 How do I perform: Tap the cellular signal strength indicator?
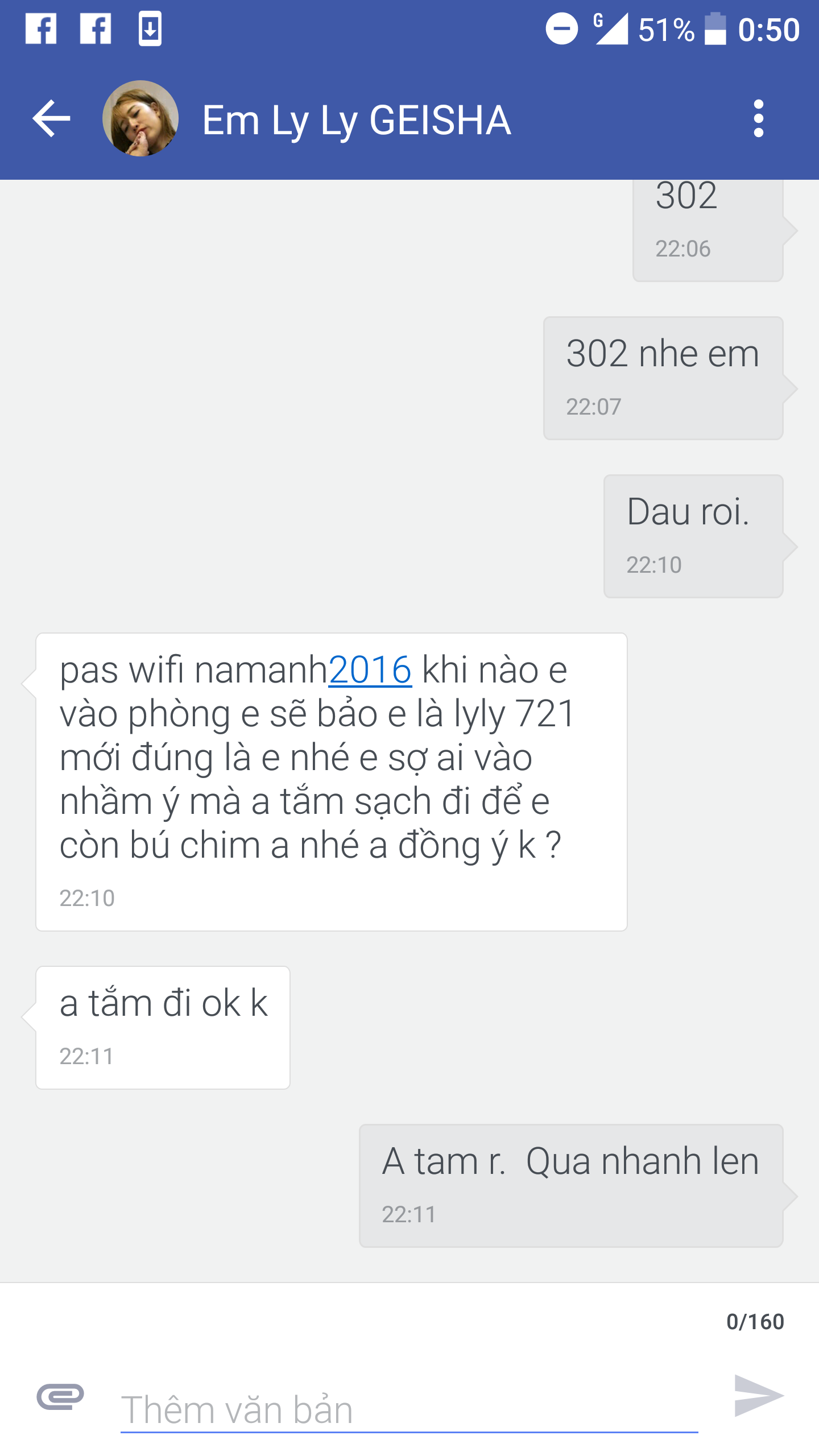coord(614,30)
